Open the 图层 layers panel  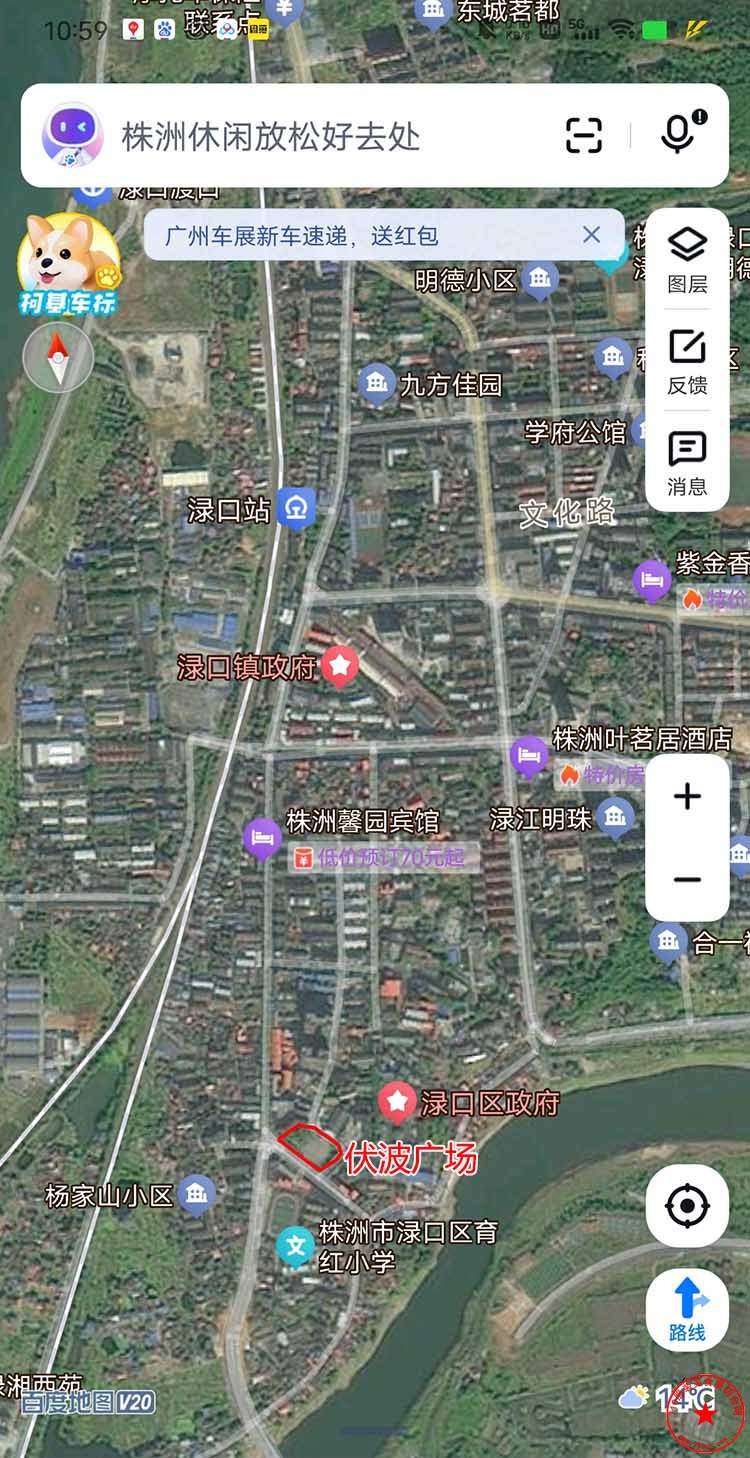point(687,260)
